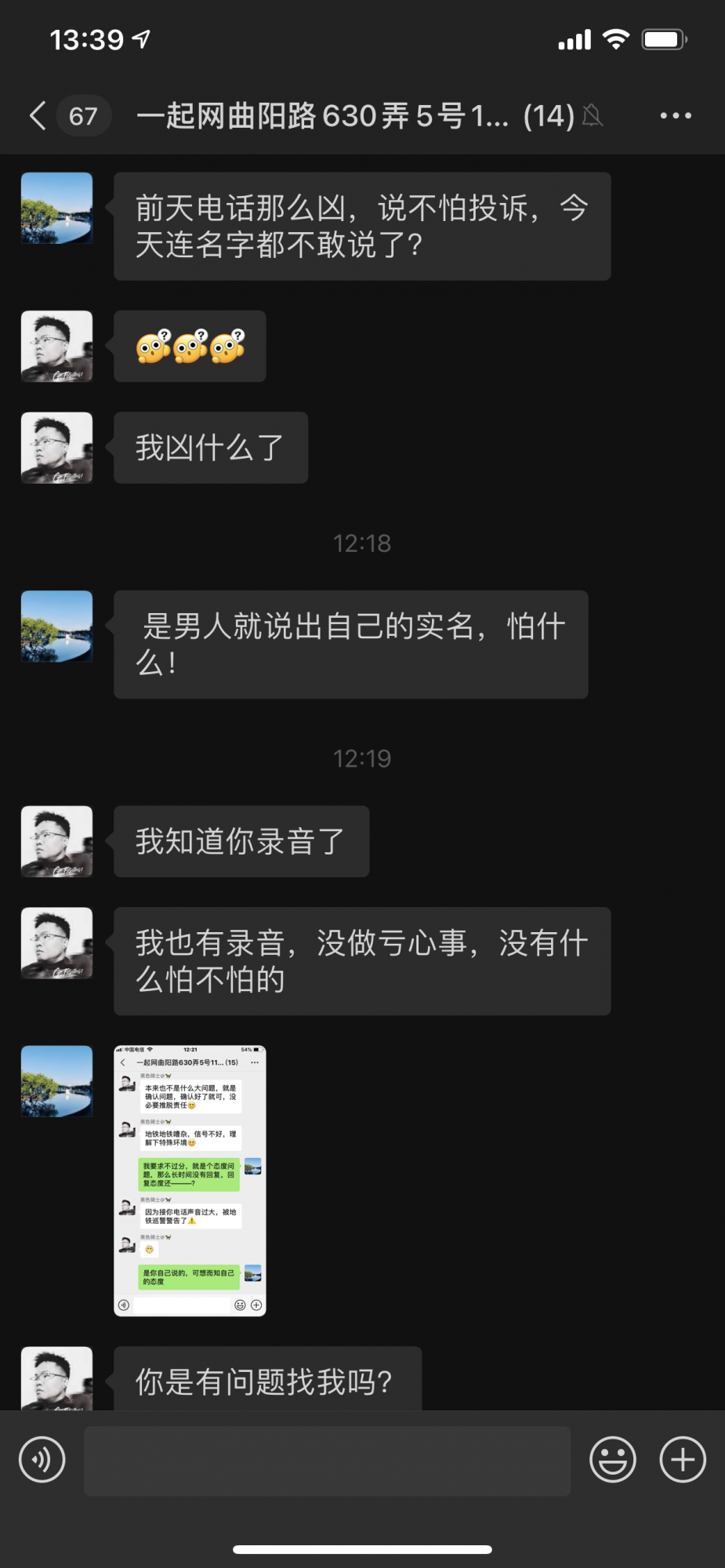This screenshot has height=1568, width=725.
Task: Open the shared chat screenshot image
Action: (x=190, y=1180)
